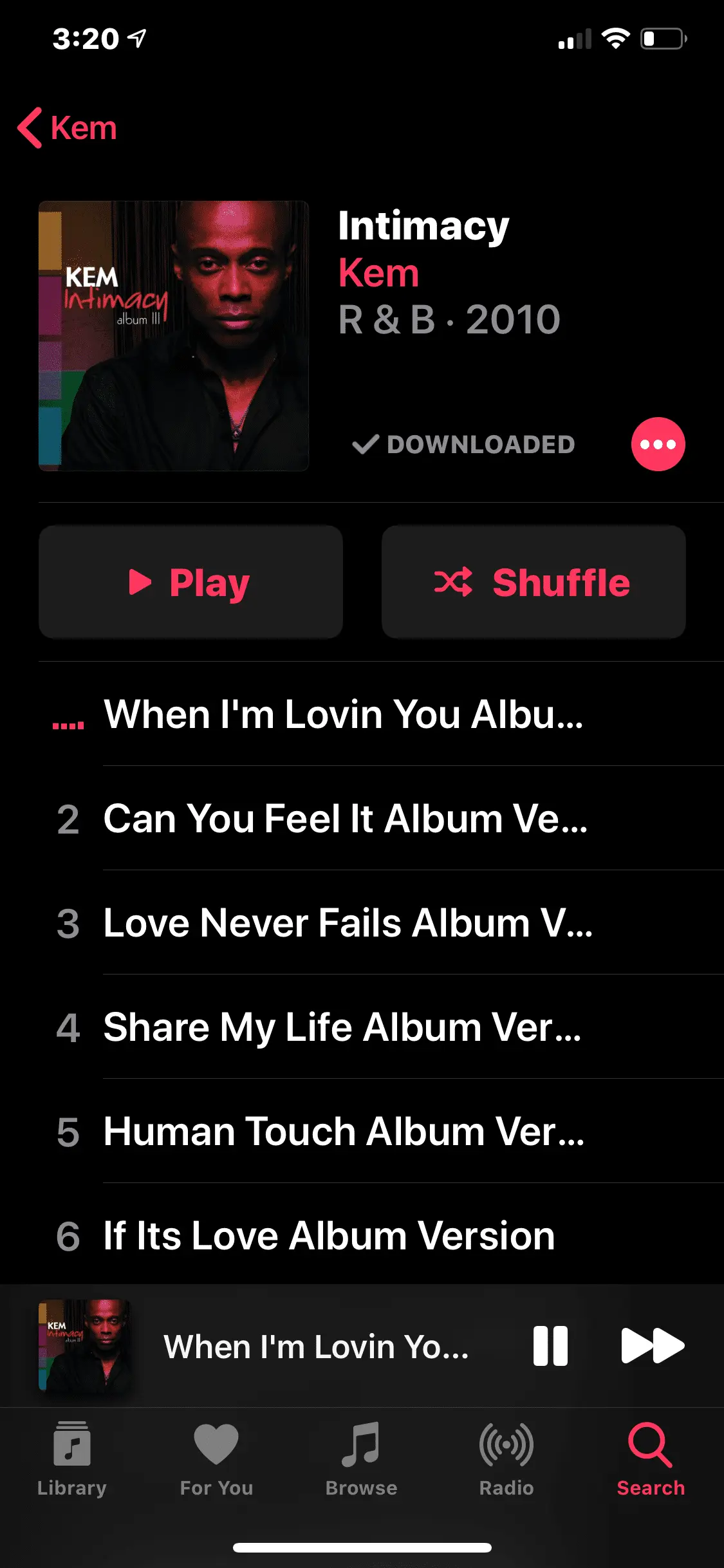The height and width of the screenshot is (1568, 724).
Task: Tap the Play button
Action: coord(190,582)
